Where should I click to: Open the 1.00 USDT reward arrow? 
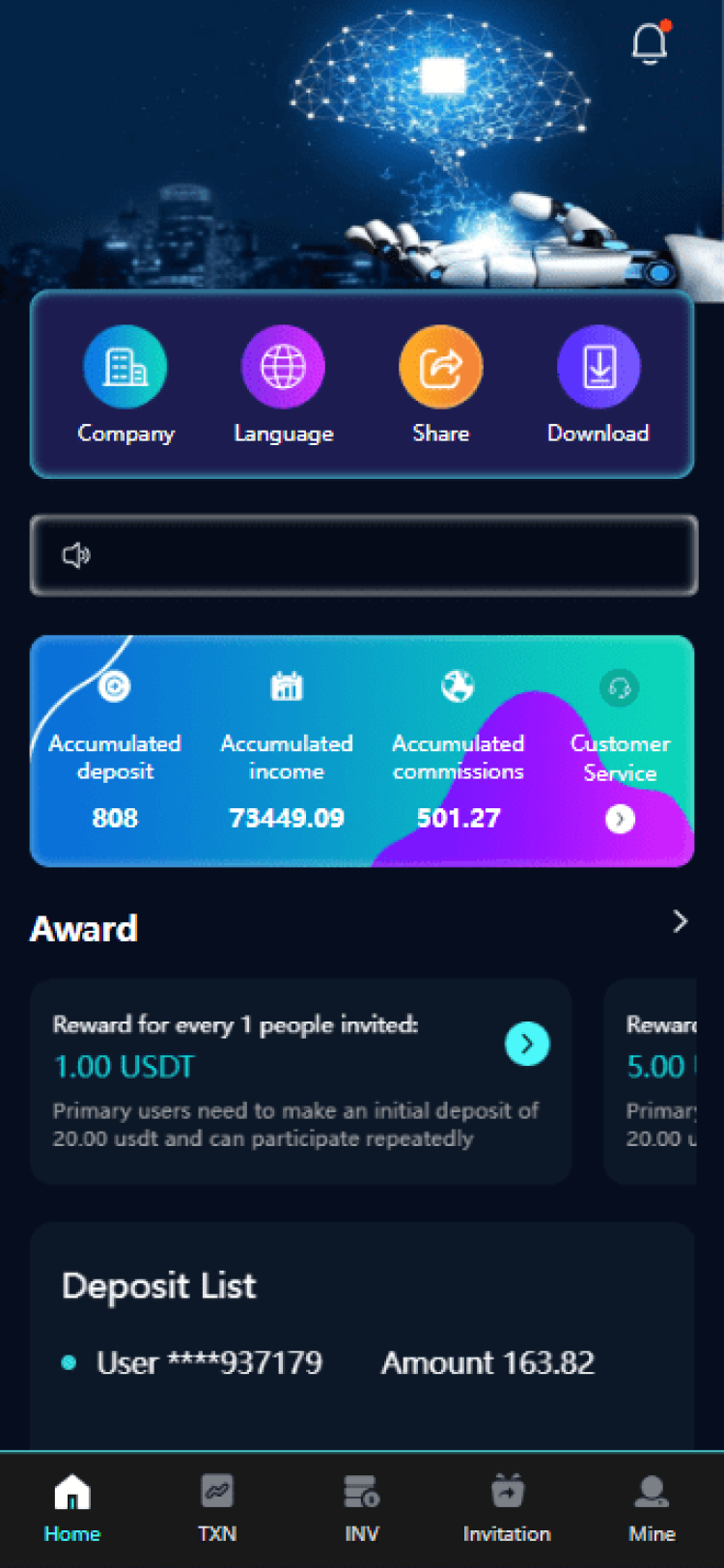527,1044
